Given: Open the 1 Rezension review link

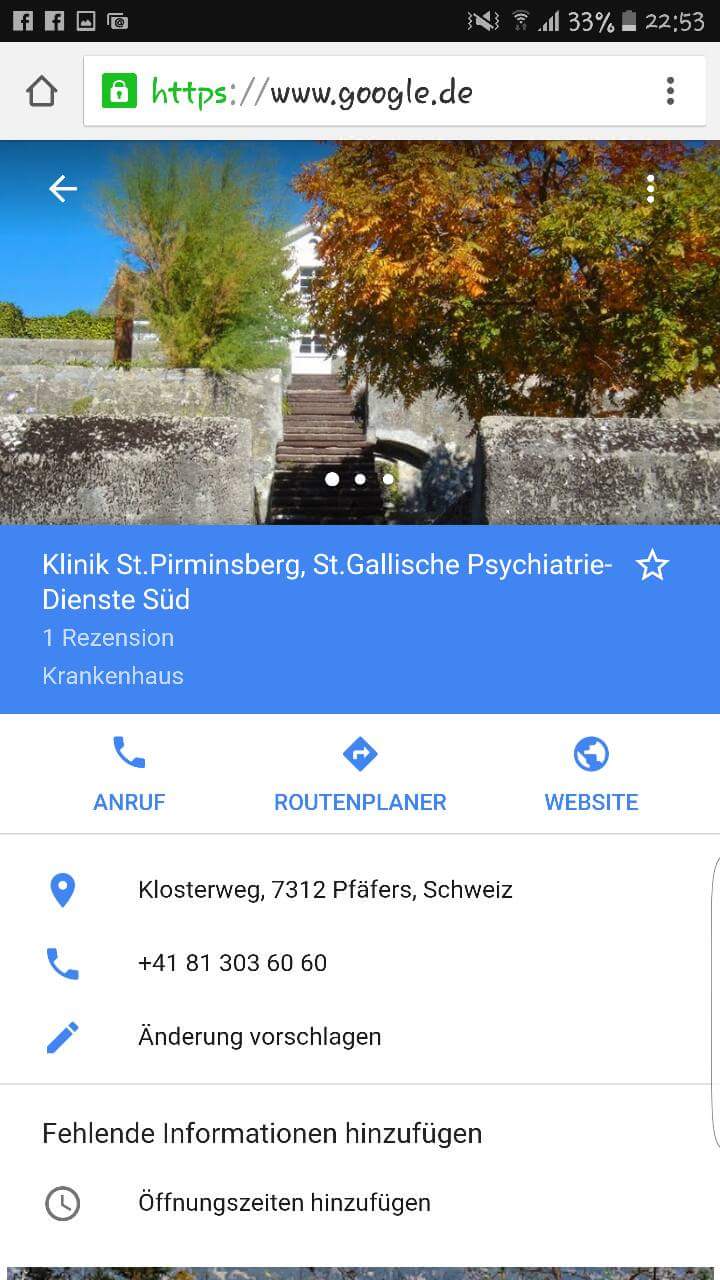Looking at the screenshot, I should [108, 638].
